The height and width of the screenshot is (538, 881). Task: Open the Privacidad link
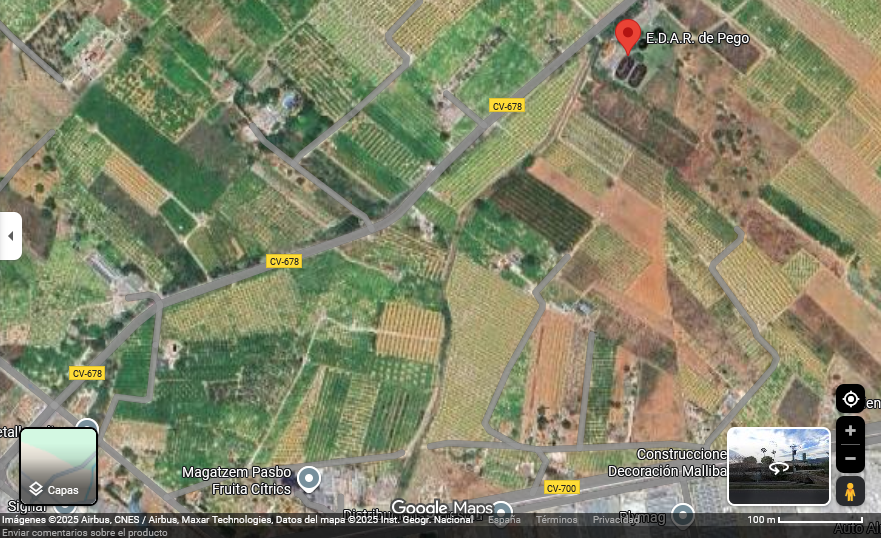tap(615, 520)
